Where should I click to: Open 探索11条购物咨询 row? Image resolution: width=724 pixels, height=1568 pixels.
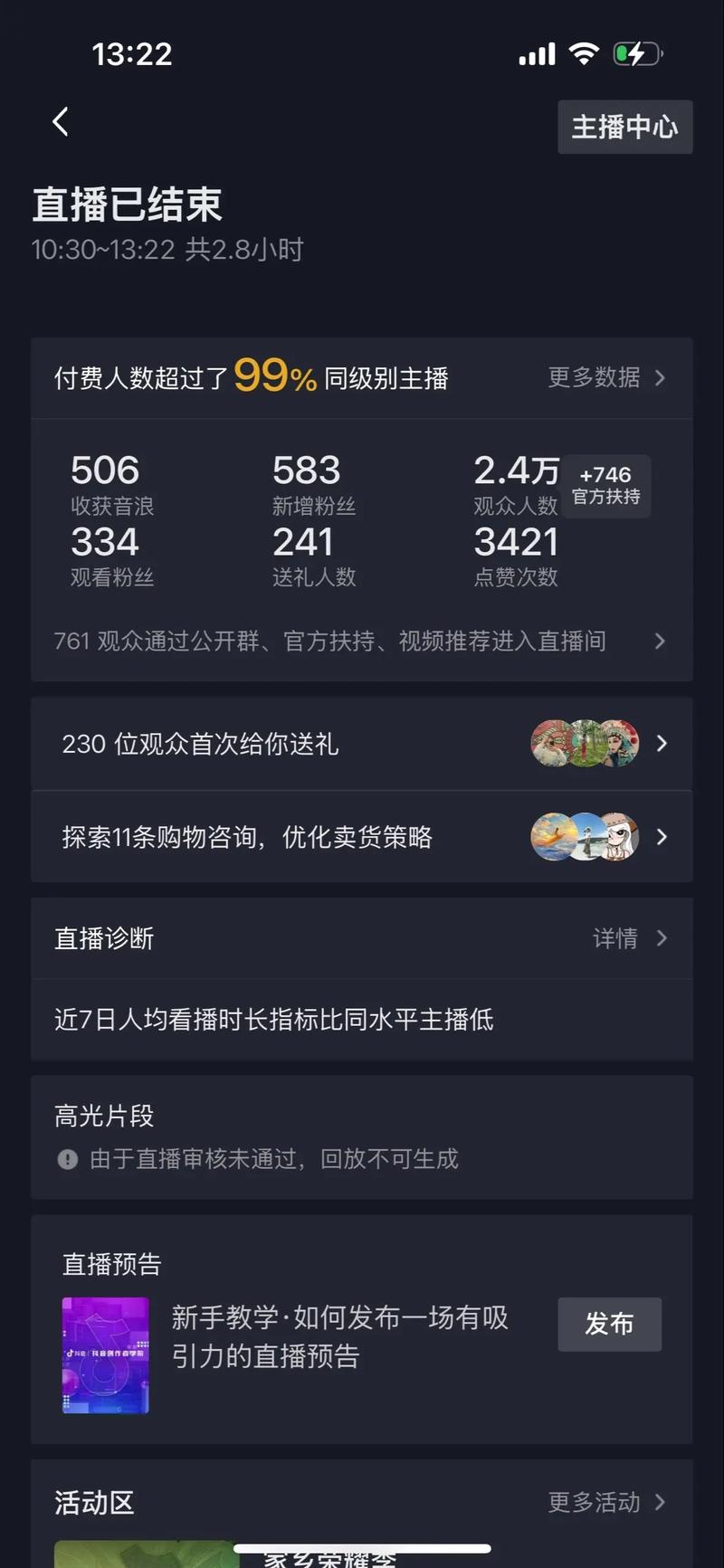tap(362, 837)
